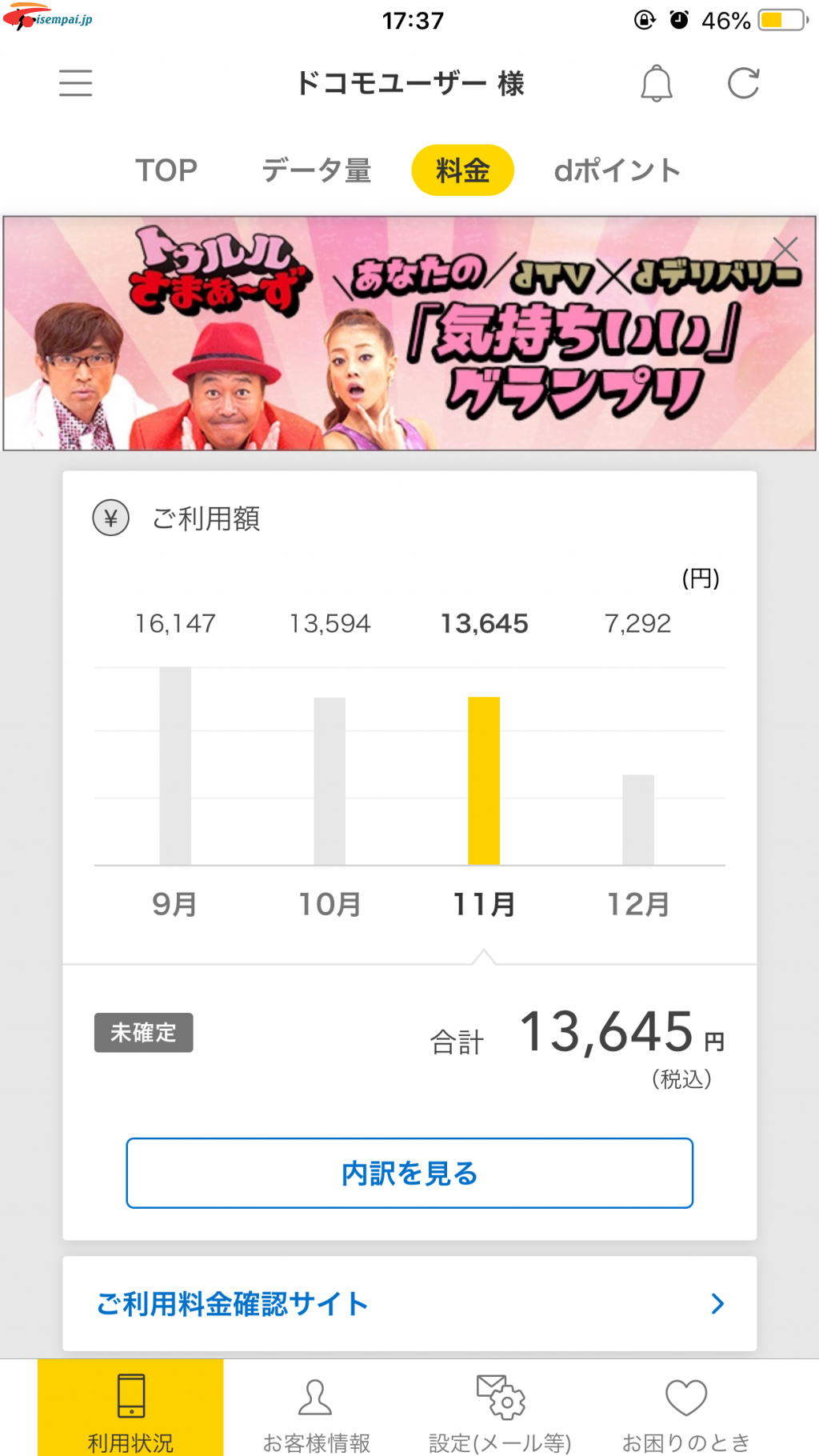Open the notifications bell

click(656, 83)
